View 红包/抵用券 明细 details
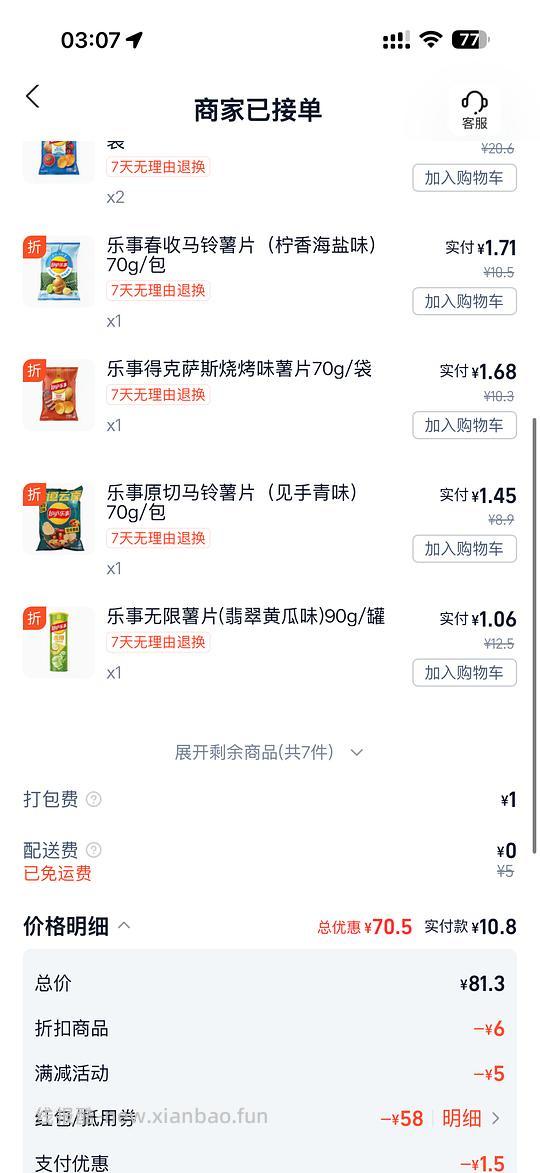The image size is (540, 1173). [x=471, y=1118]
